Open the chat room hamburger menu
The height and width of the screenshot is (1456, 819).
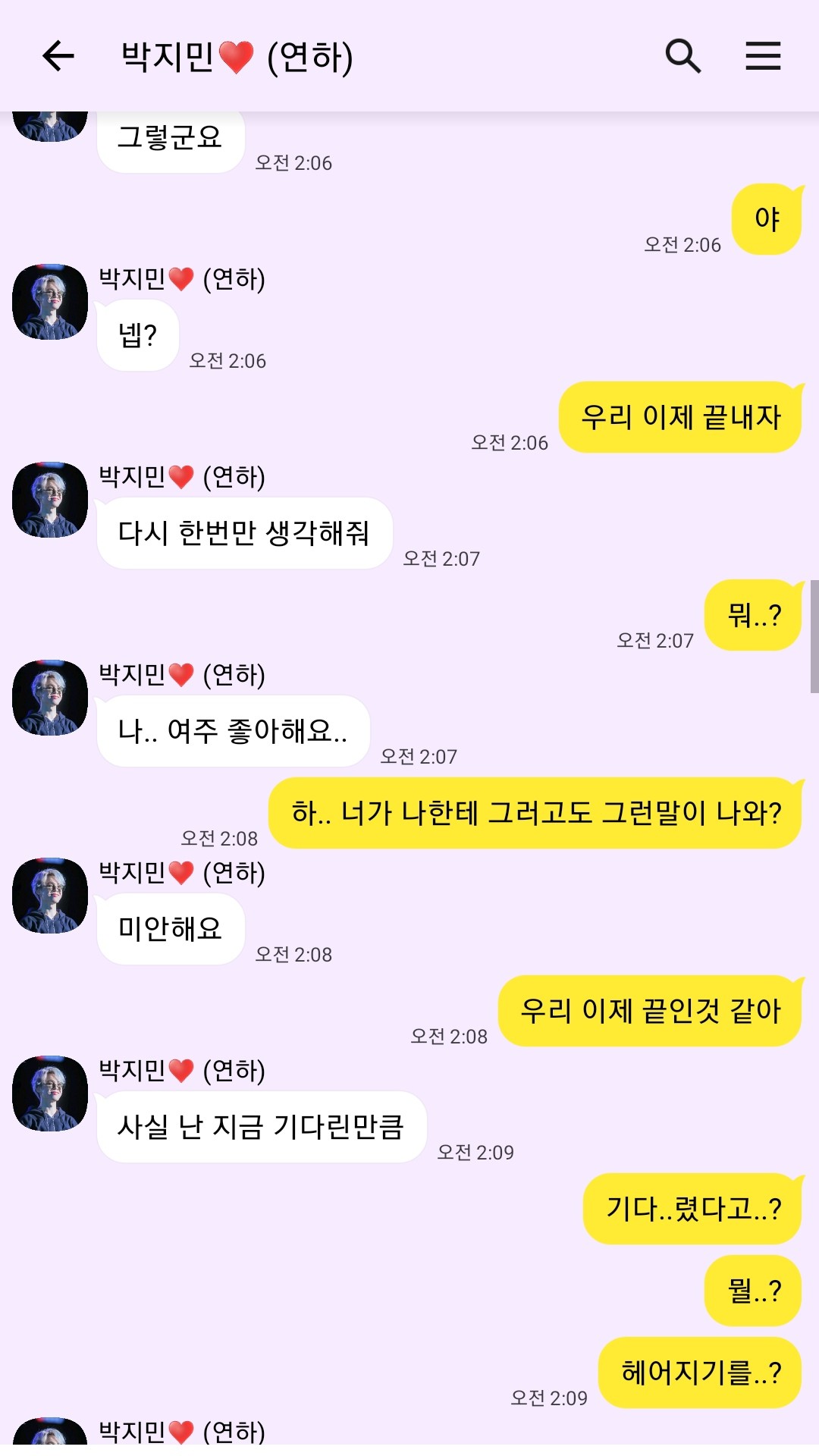point(762,56)
